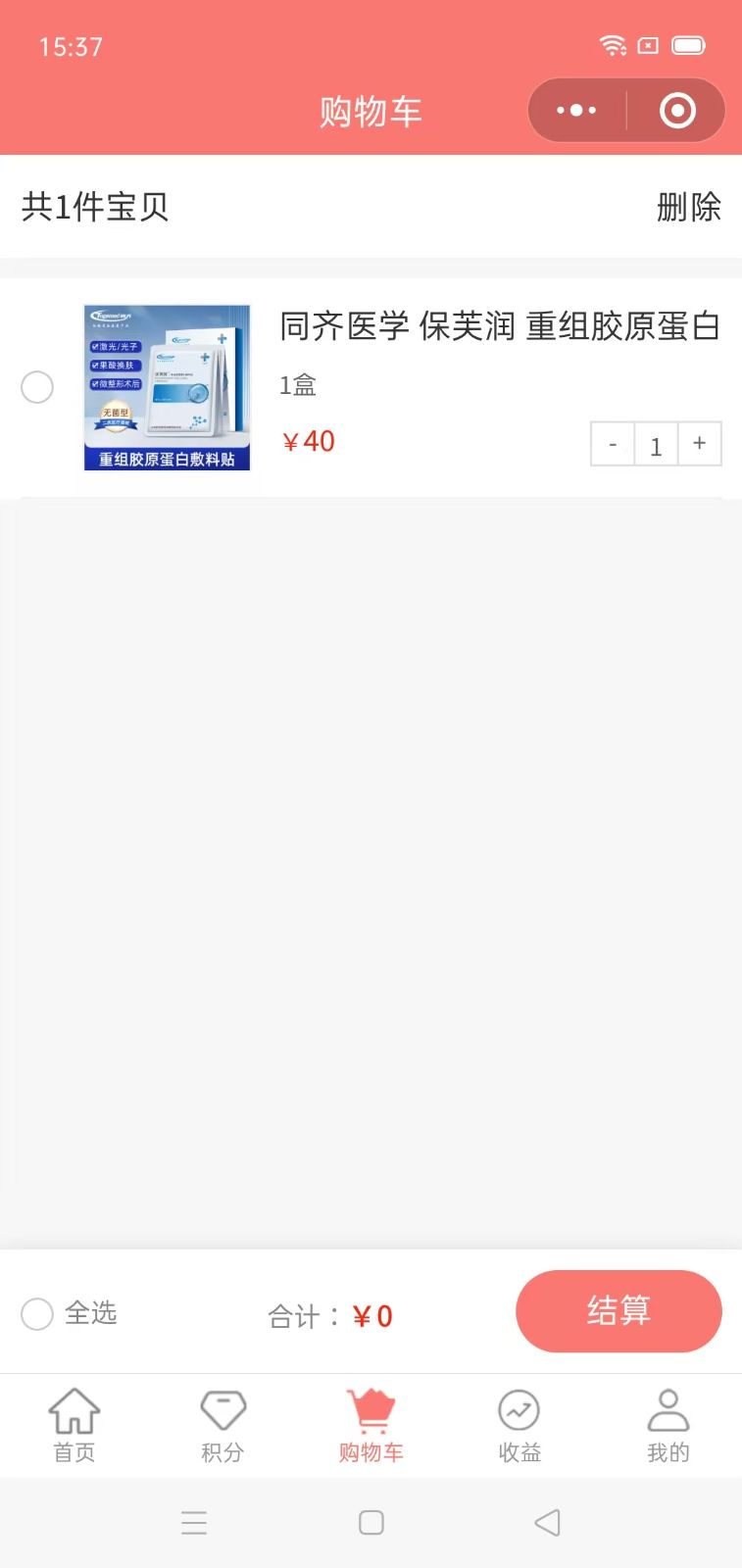Tap the system back button
Viewport: 742px width, 1568px height.
click(548, 1522)
